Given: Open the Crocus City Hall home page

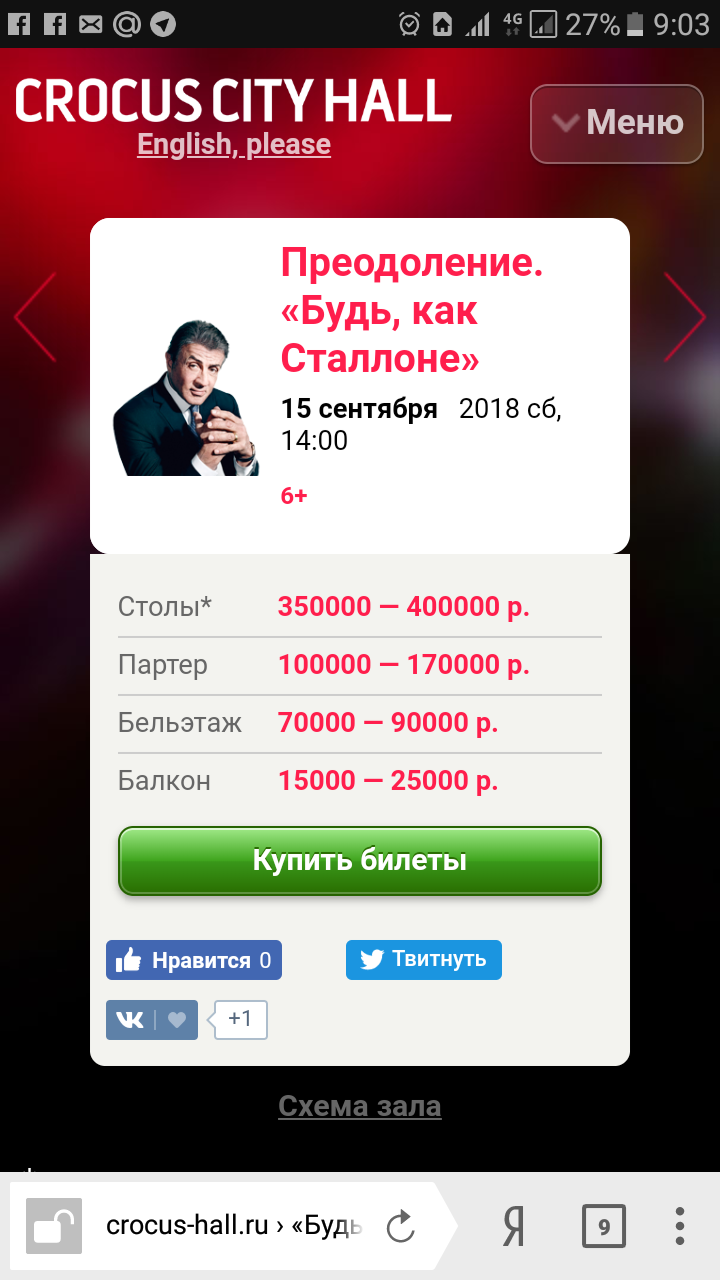Looking at the screenshot, I should click(234, 101).
